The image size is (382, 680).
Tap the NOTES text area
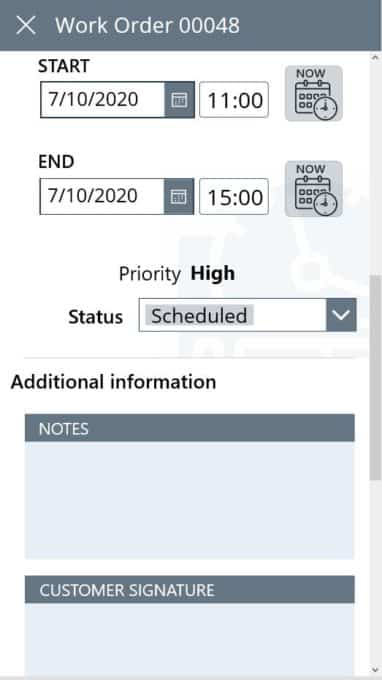coord(189,500)
